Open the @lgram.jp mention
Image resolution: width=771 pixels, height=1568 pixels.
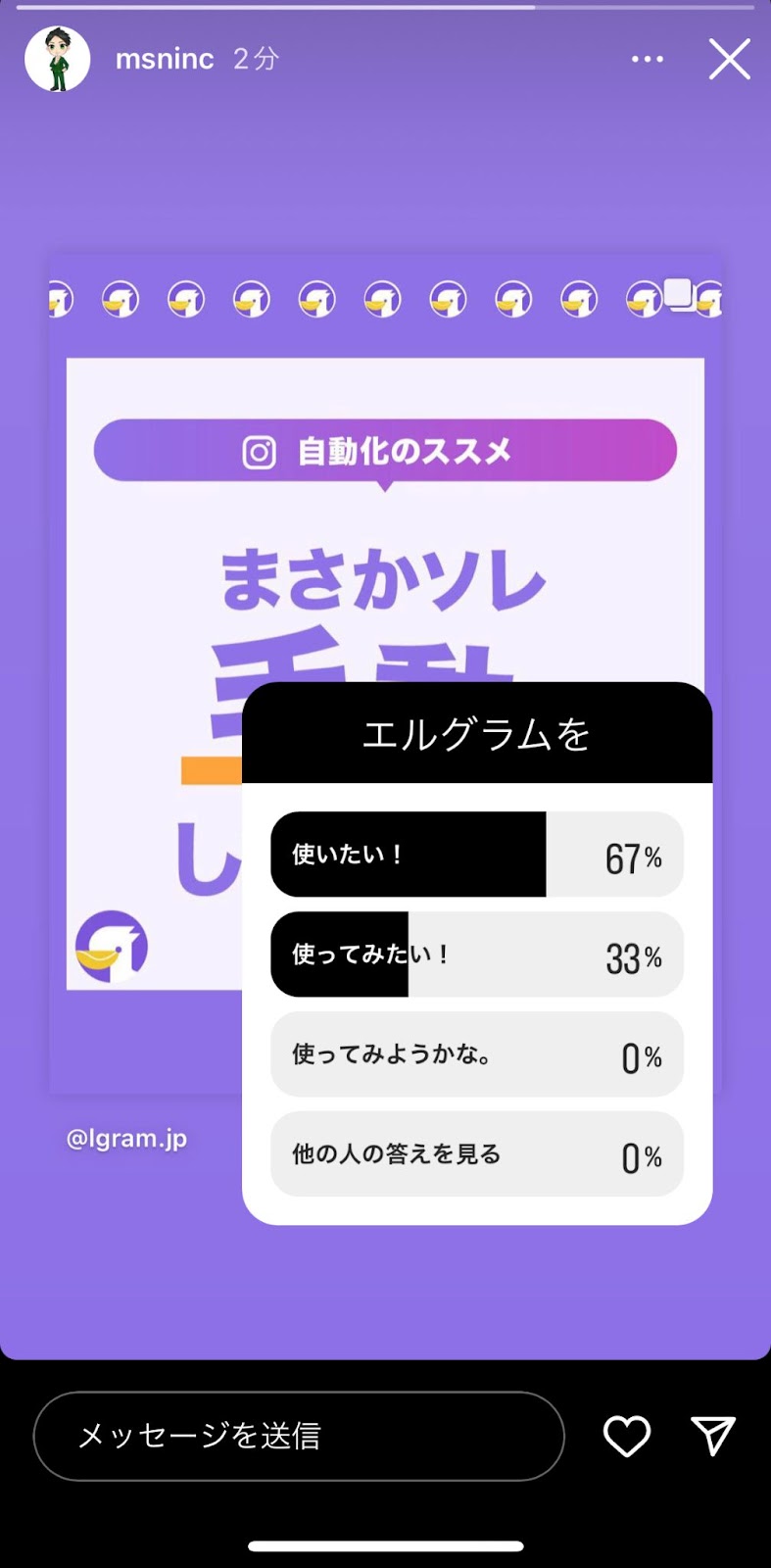pos(126,1139)
